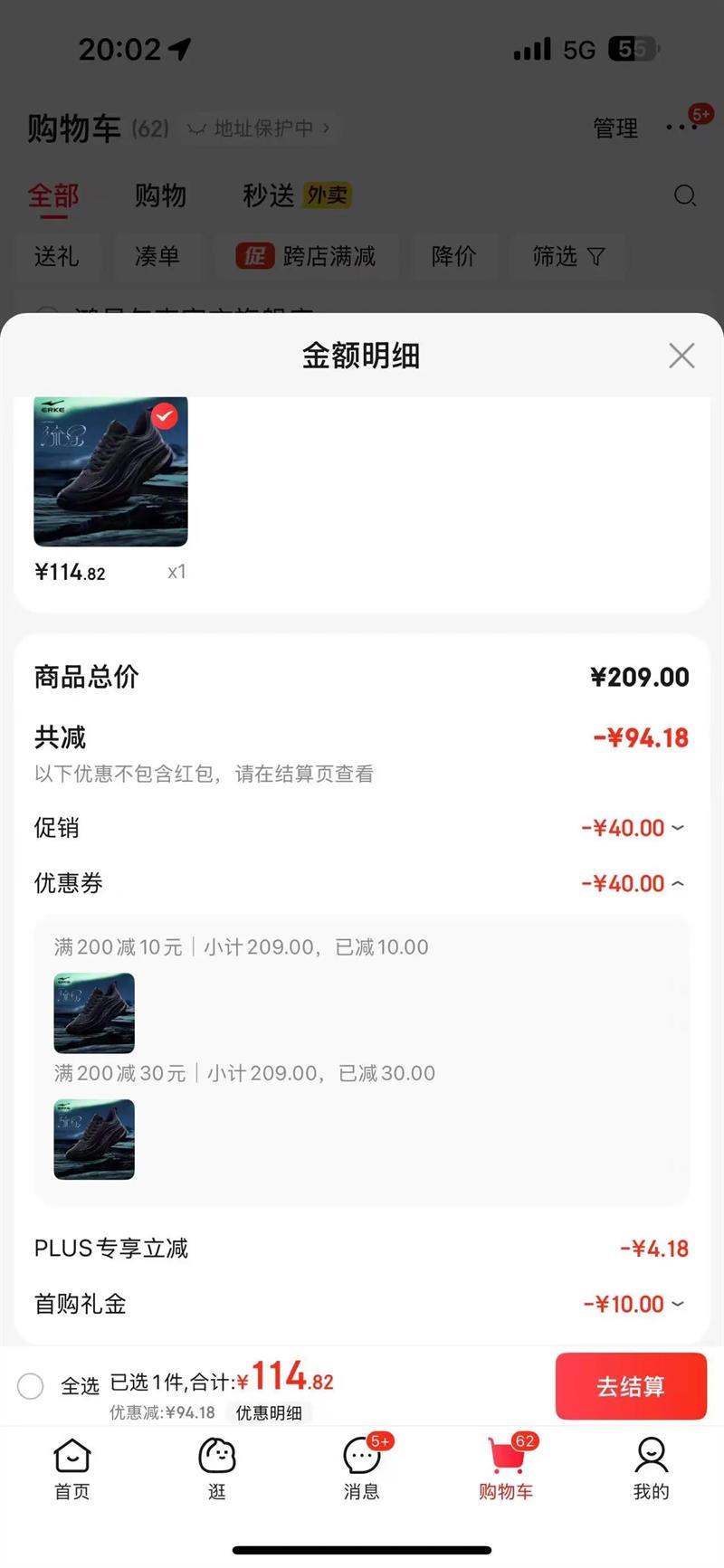Open the ¥114.82 sneaker product tile

110,471
